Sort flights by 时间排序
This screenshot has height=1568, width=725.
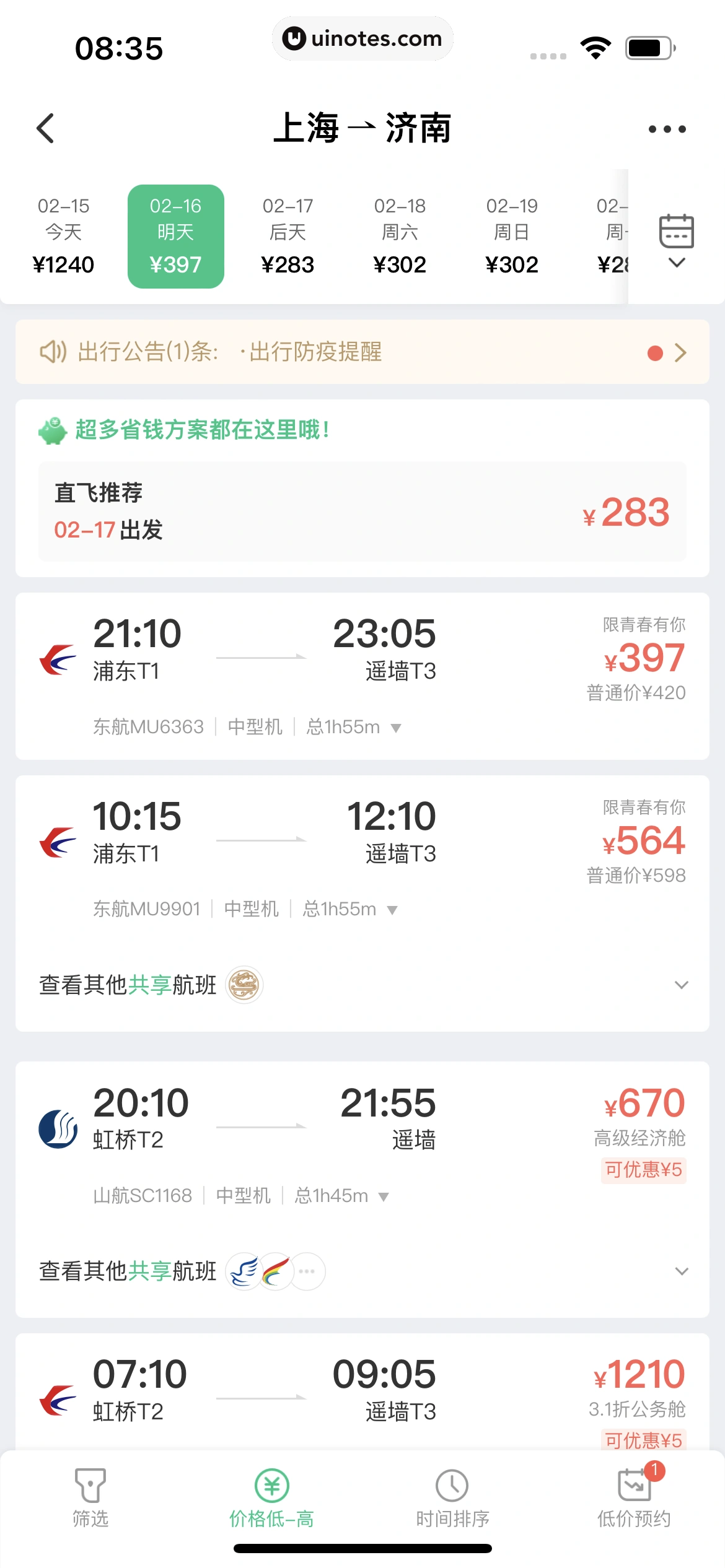click(x=452, y=1497)
